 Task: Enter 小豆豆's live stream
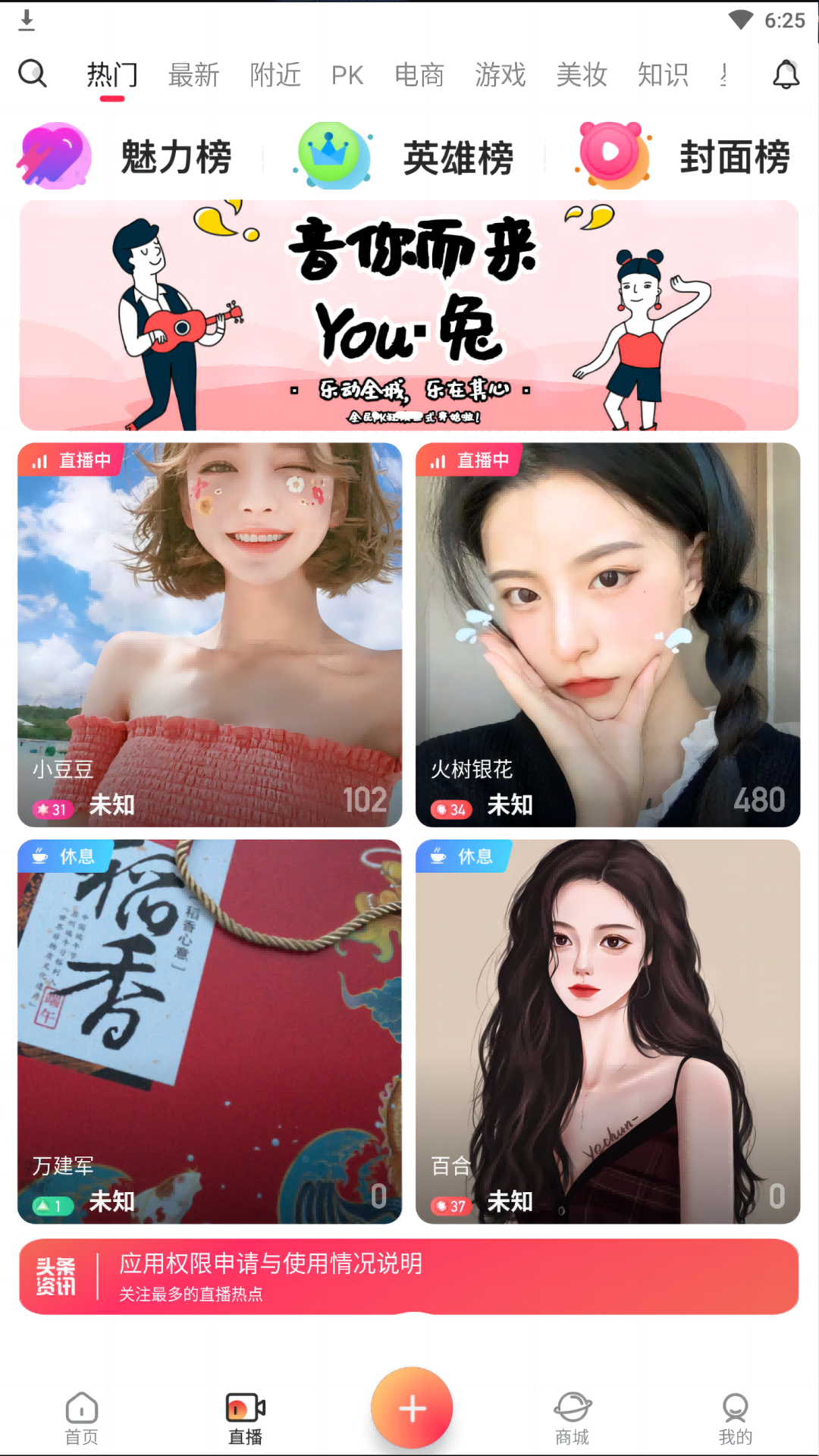coord(210,635)
